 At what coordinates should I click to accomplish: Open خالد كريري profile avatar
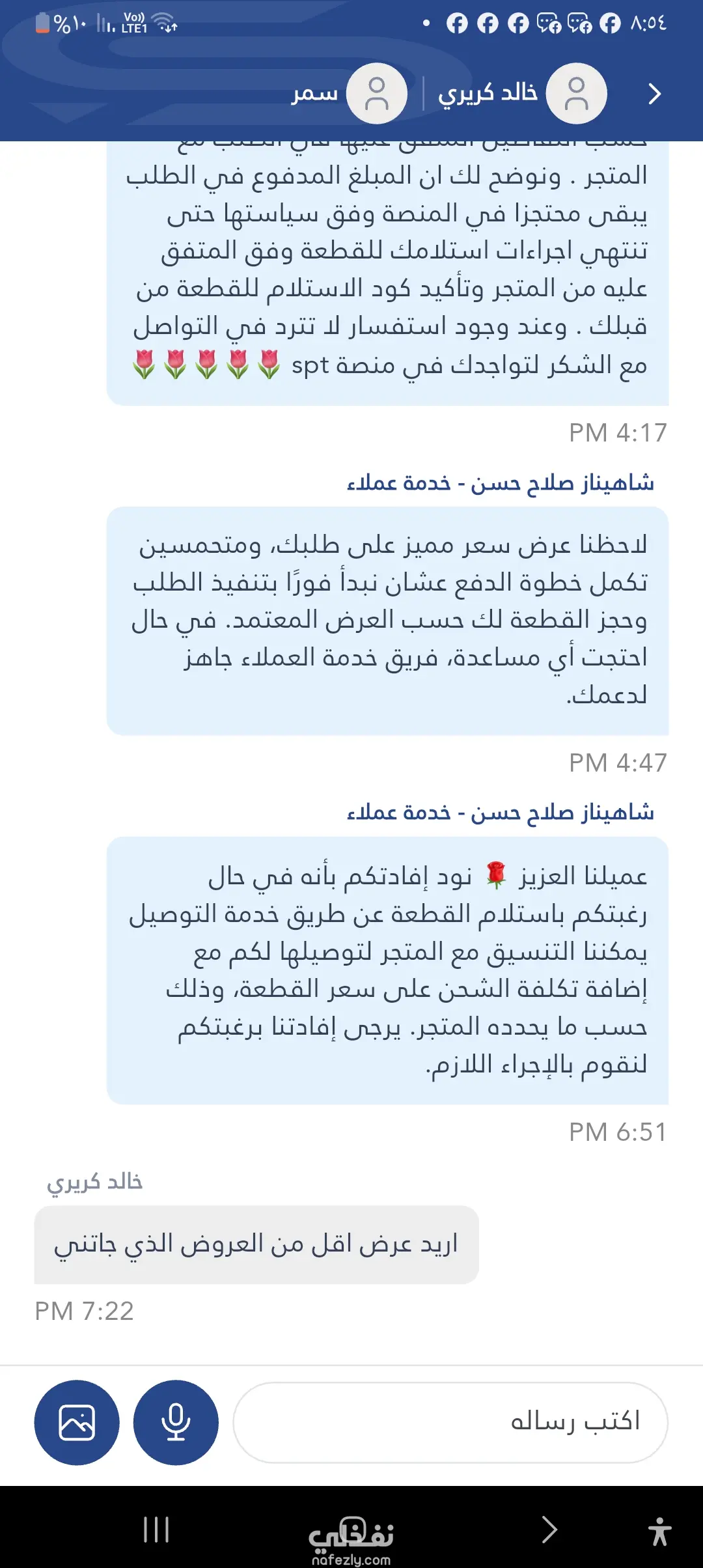576,94
